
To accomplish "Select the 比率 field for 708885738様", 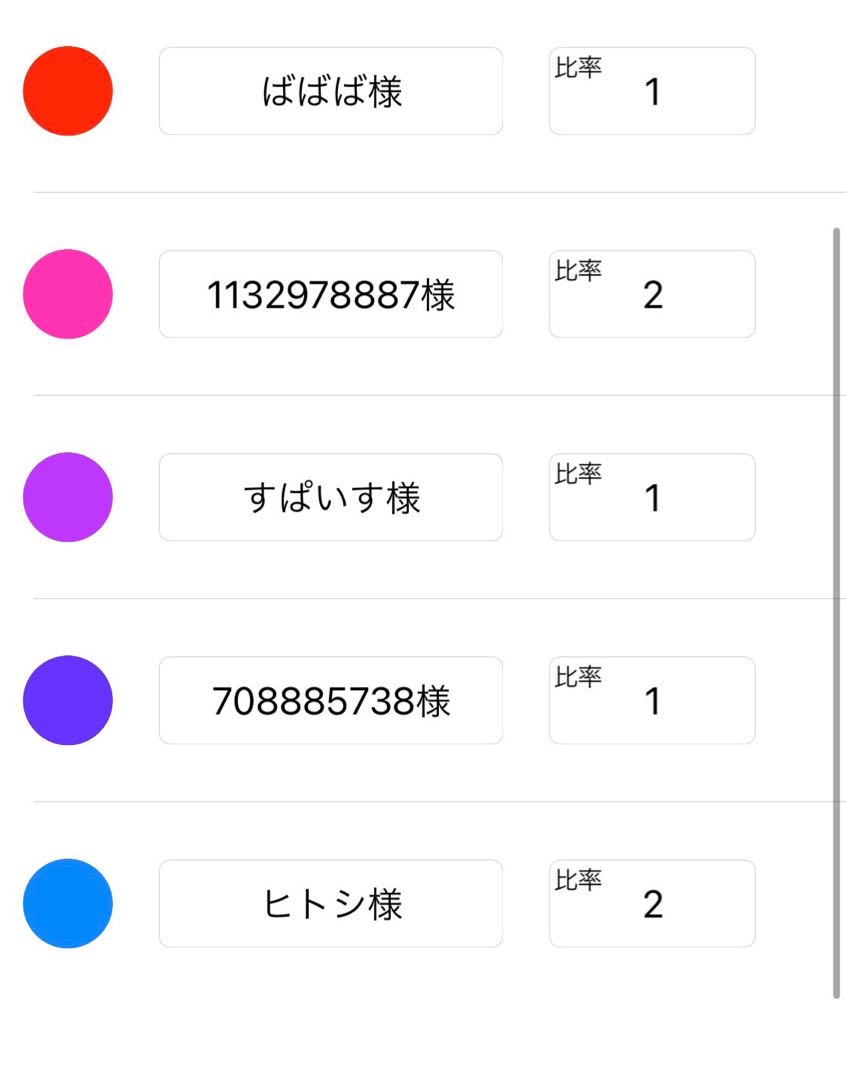I will coord(651,700).
